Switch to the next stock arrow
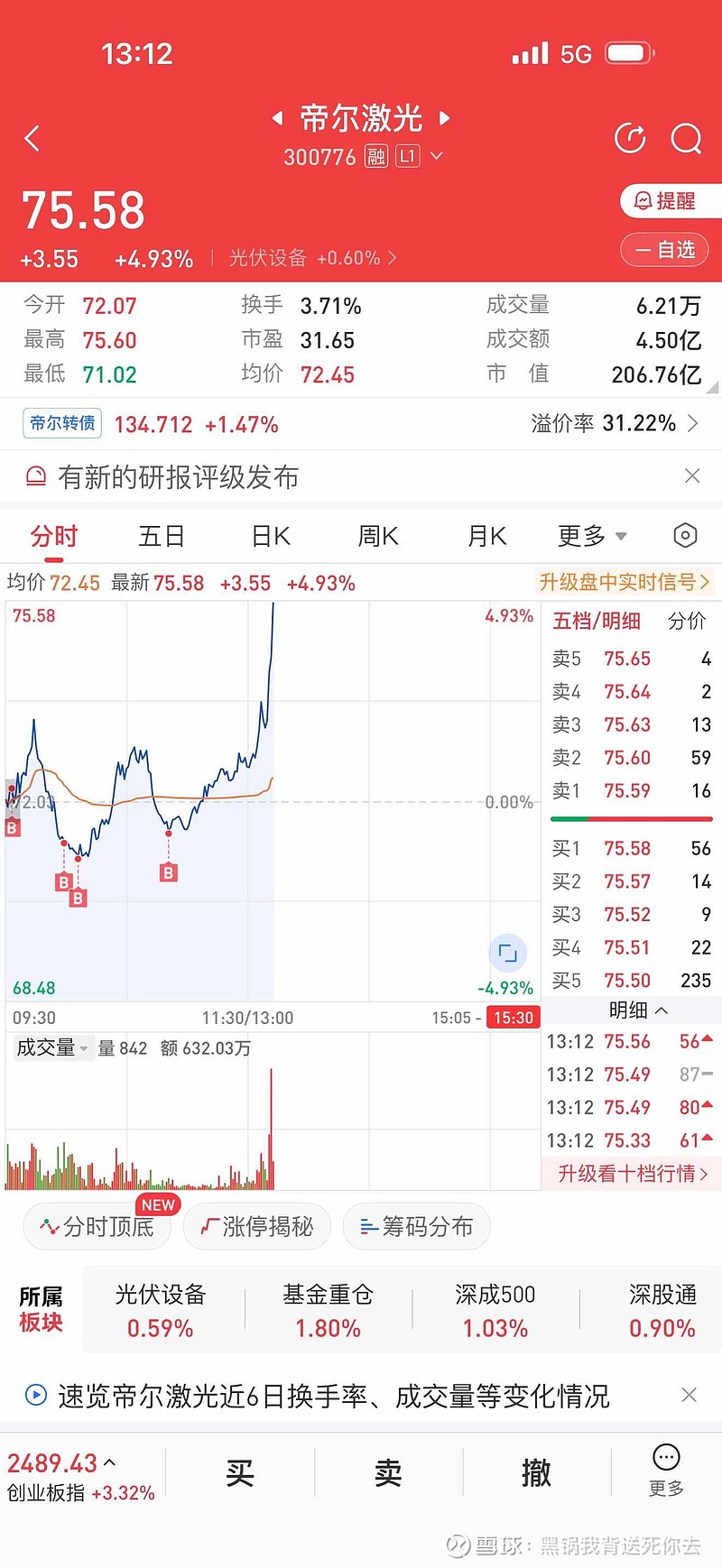Image resolution: width=722 pixels, height=1568 pixels. (444, 117)
